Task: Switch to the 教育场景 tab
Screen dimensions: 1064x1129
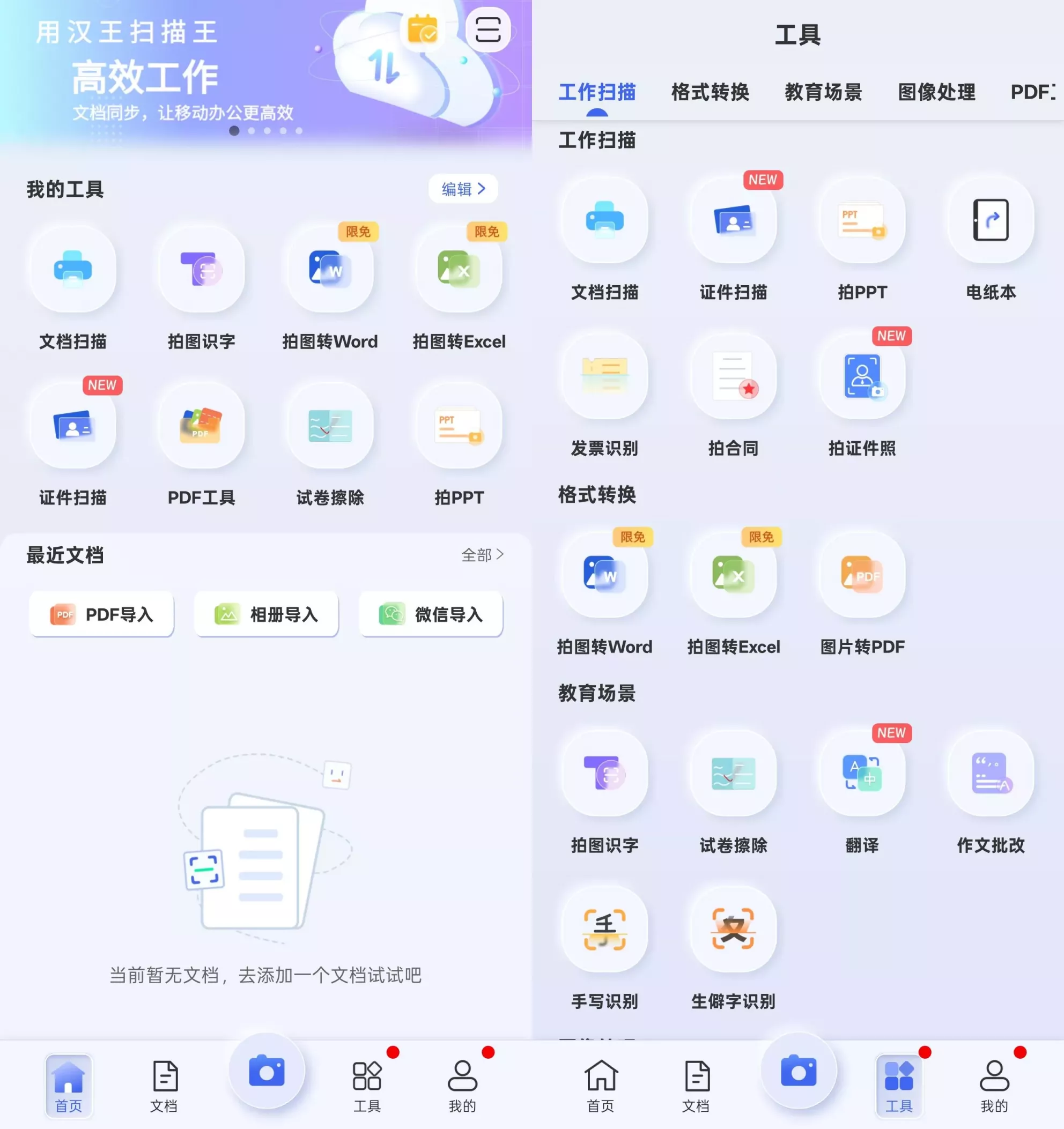Action: pos(823,92)
